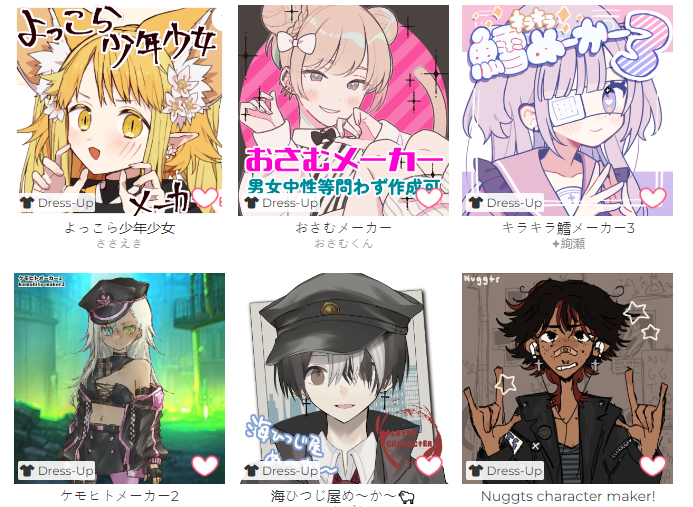Add ケモヒトメーカー2 to favorites

[205, 465]
